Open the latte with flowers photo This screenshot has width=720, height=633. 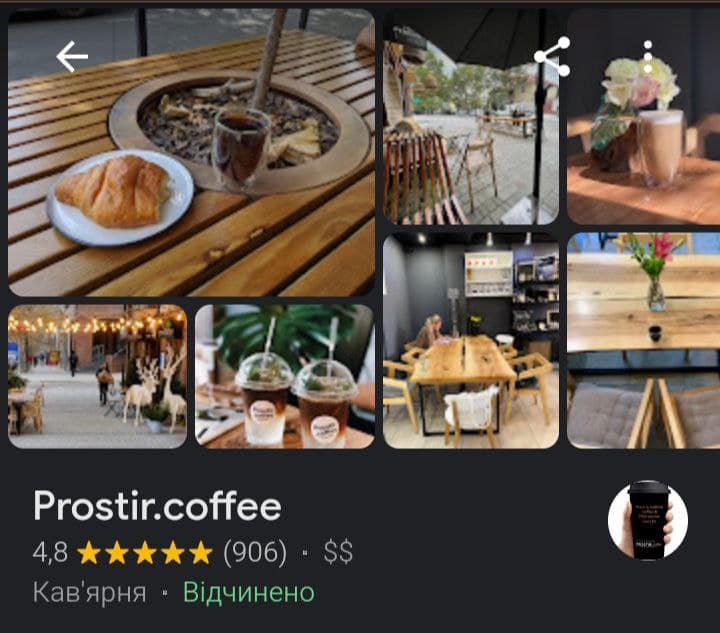[643, 140]
